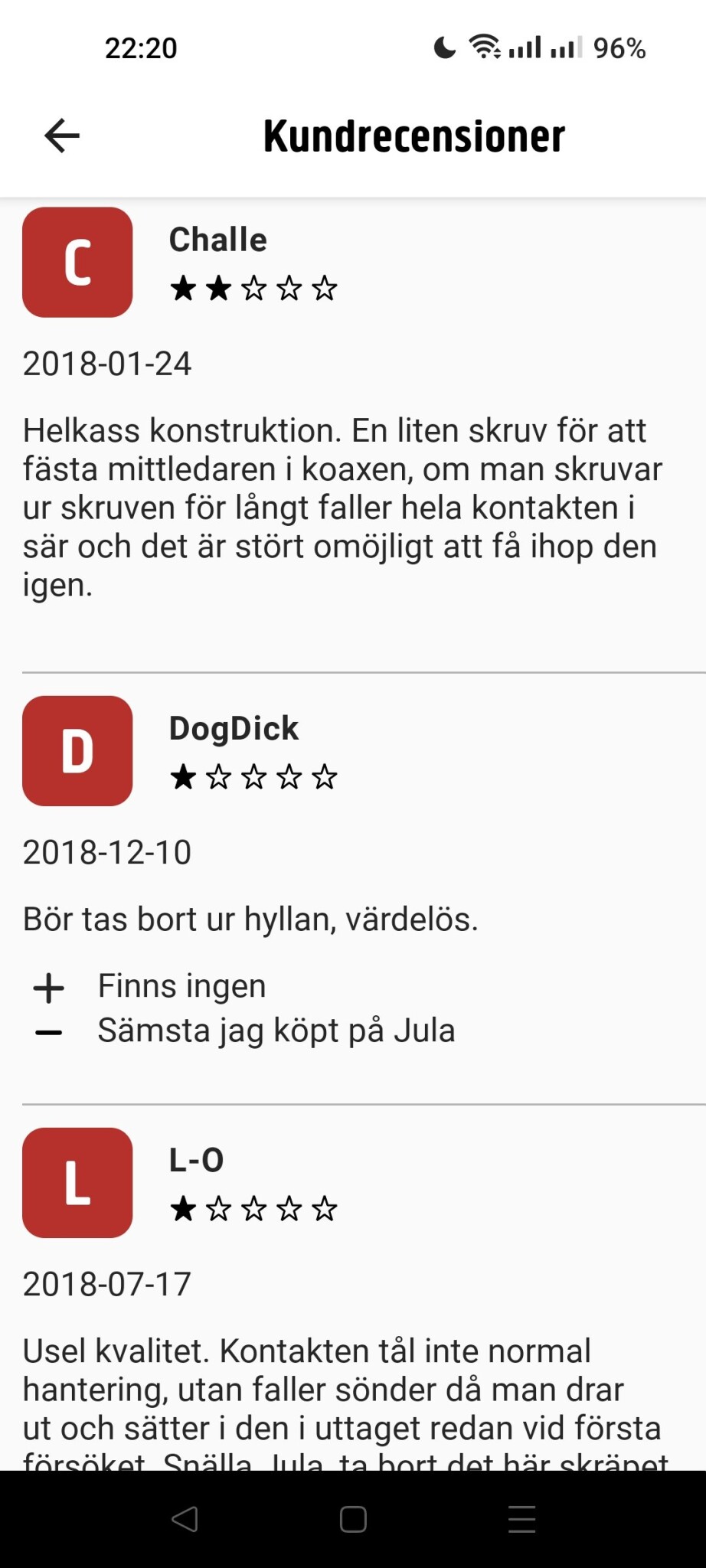This screenshot has width=706, height=1568.
Task: Go to the home screen
Action: [353, 1519]
